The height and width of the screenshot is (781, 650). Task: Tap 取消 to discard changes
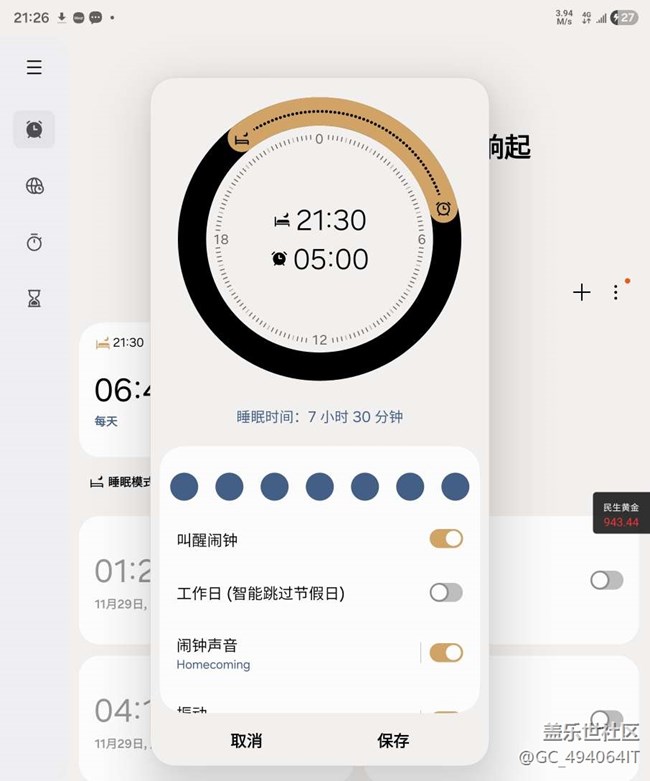click(246, 741)
